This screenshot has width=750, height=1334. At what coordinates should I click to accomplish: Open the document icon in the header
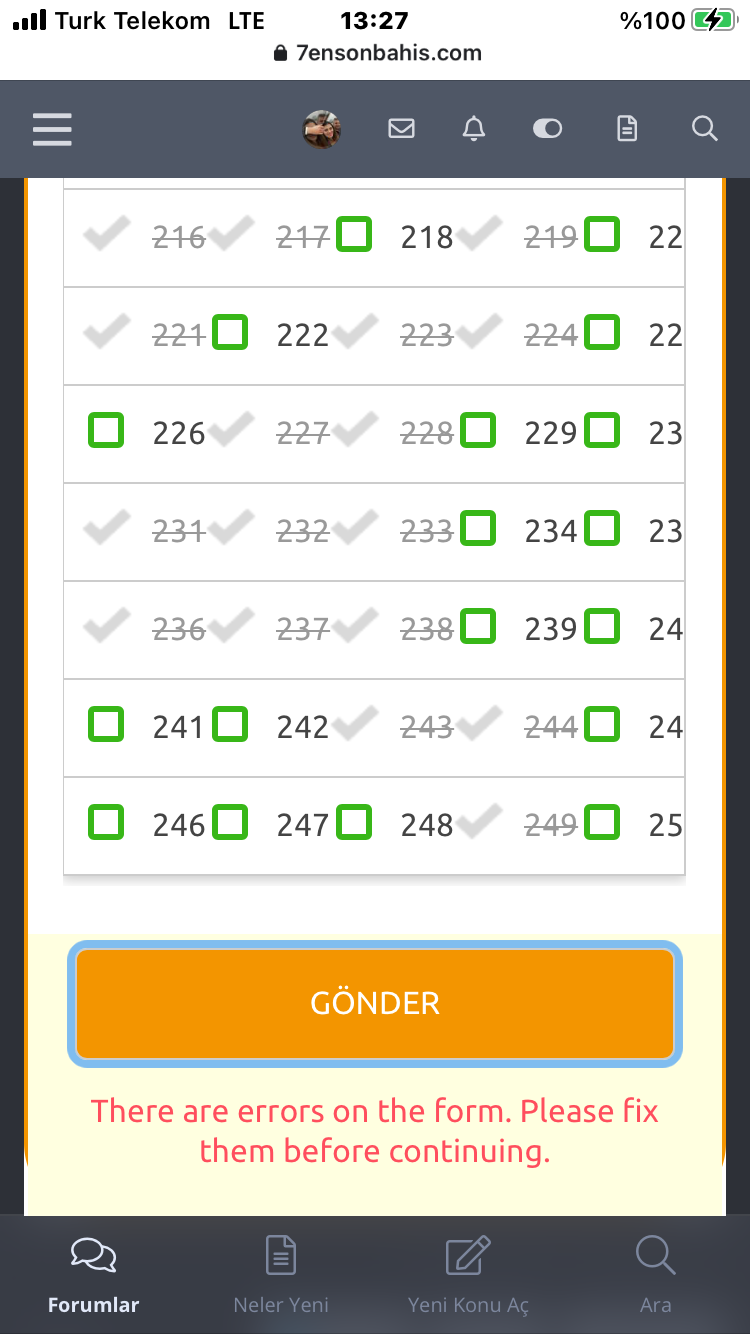coord(627,129)
